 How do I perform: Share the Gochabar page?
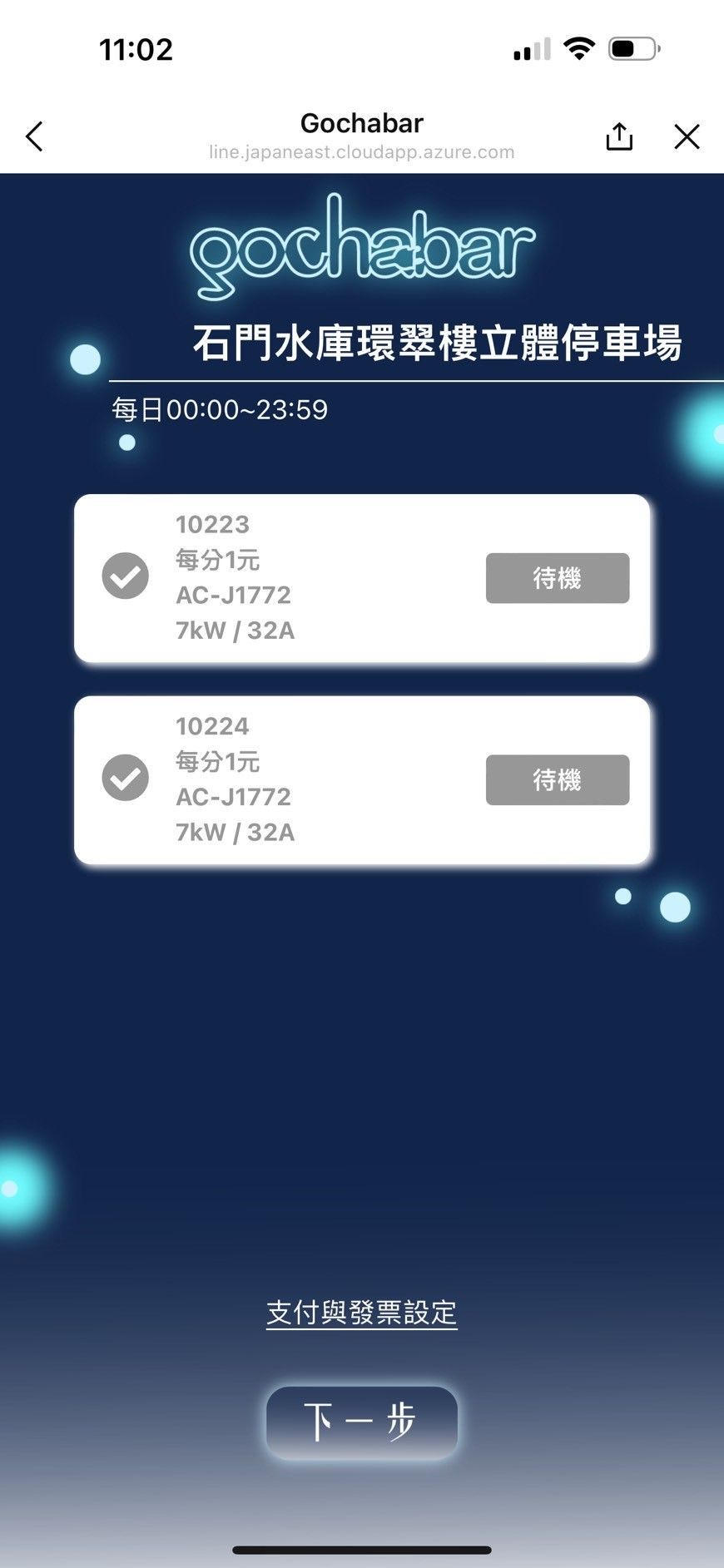(x=619, y=136)
